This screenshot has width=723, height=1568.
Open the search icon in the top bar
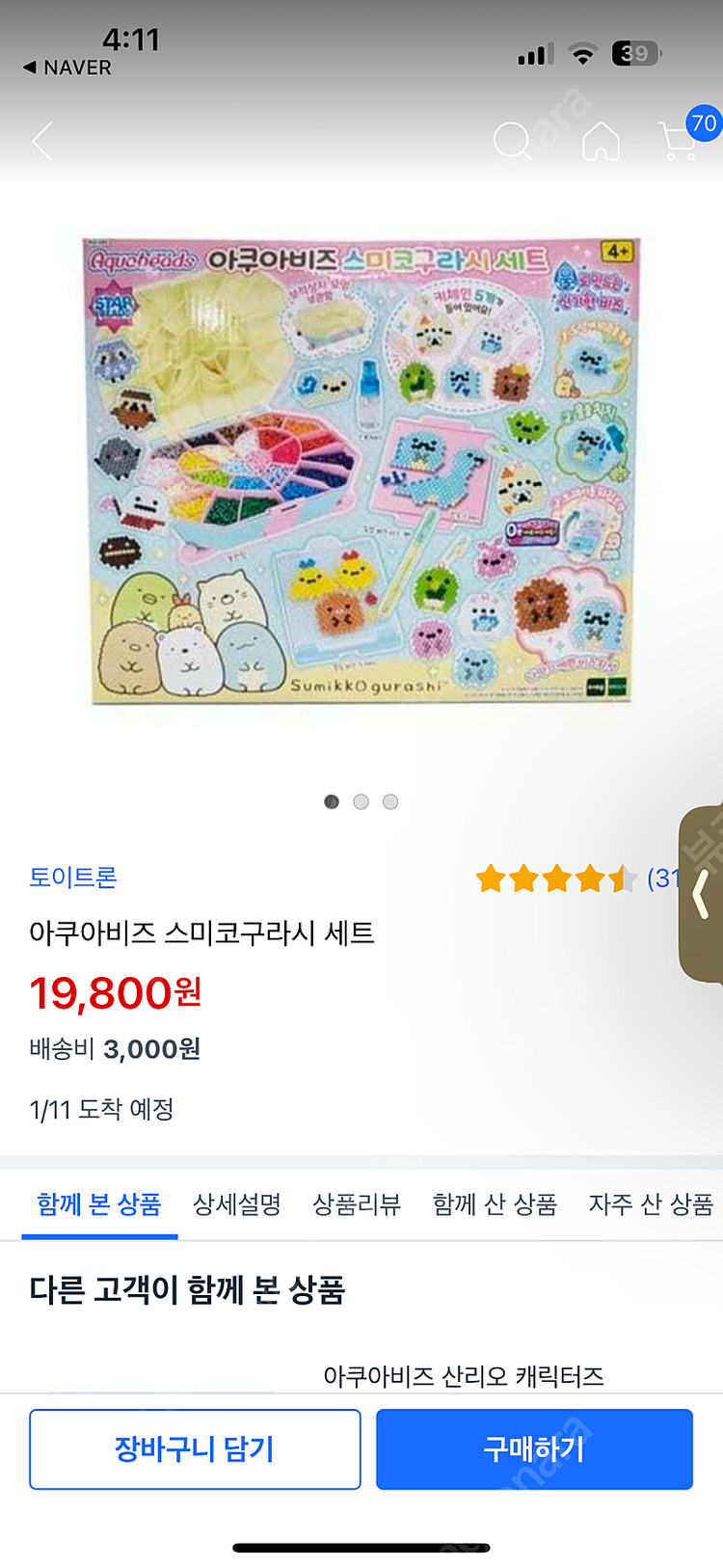pos(513,141)
